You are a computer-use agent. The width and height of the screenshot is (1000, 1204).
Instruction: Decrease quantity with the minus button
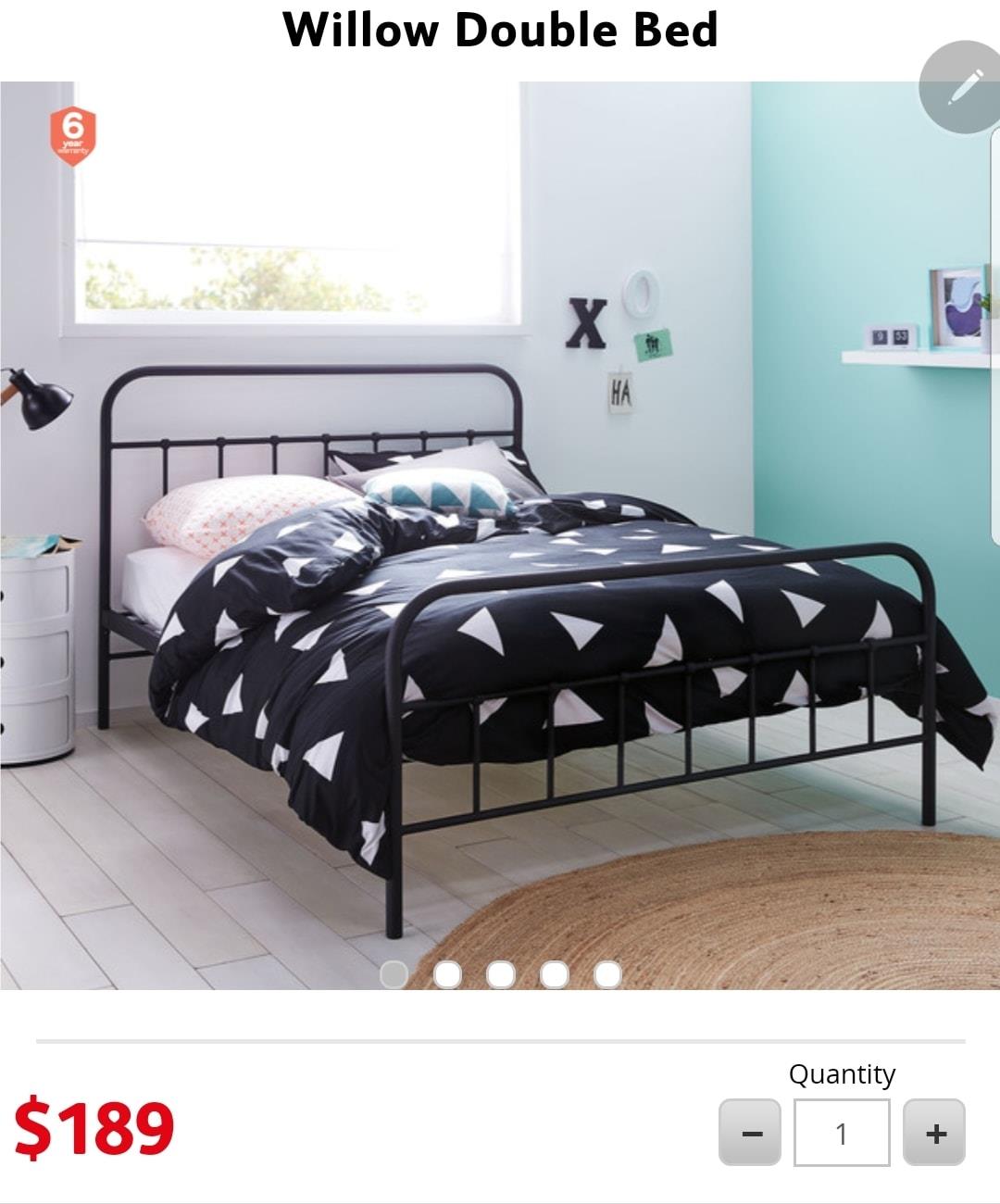click(x=750, y=1133)
